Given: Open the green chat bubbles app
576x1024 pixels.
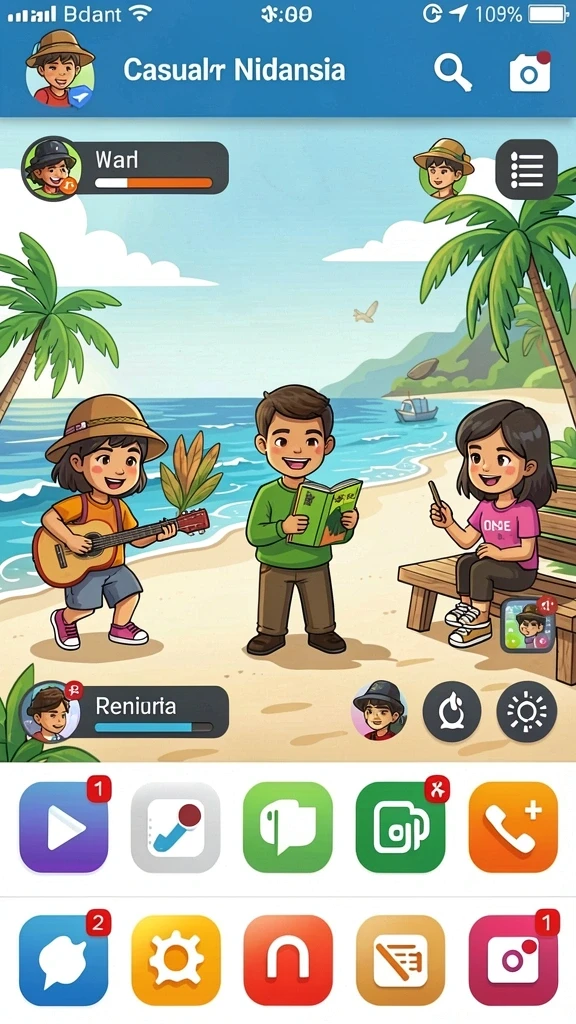Looking at the screenshot, I should (288, 827).
